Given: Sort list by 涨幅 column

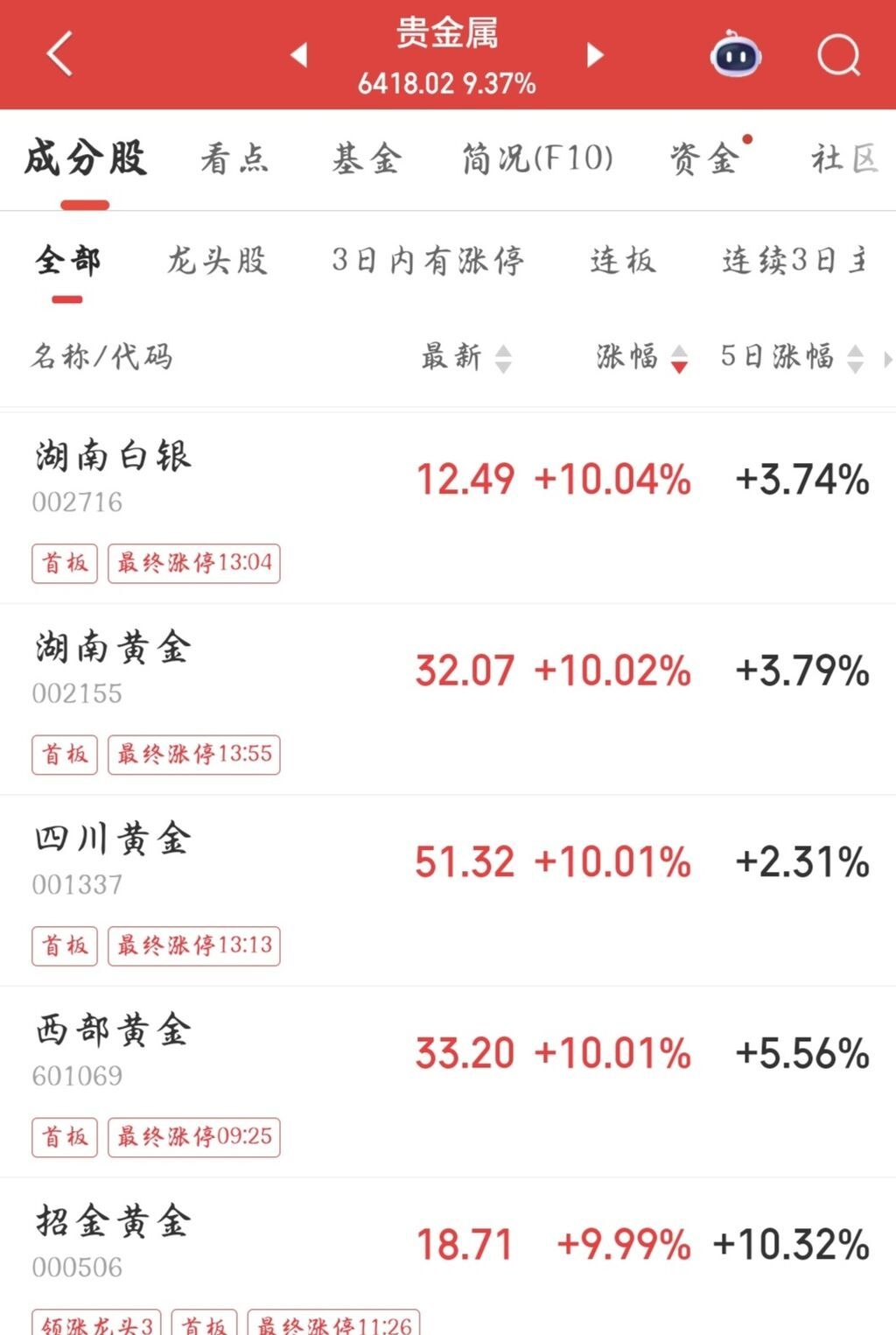Looking at the screenshot, I should point(641,356).
